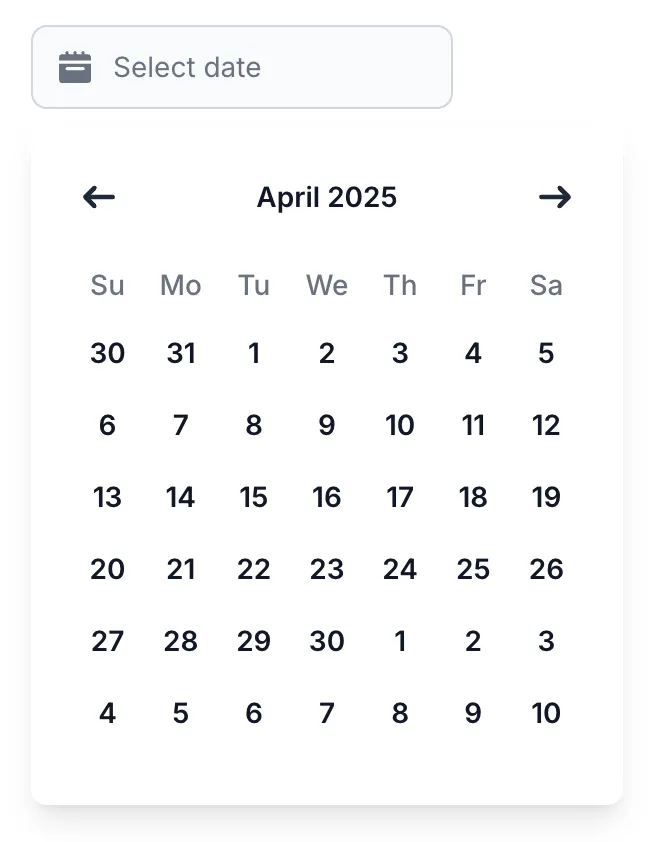Choose April 20
This screenshot has height=842, width=658.
108,569
